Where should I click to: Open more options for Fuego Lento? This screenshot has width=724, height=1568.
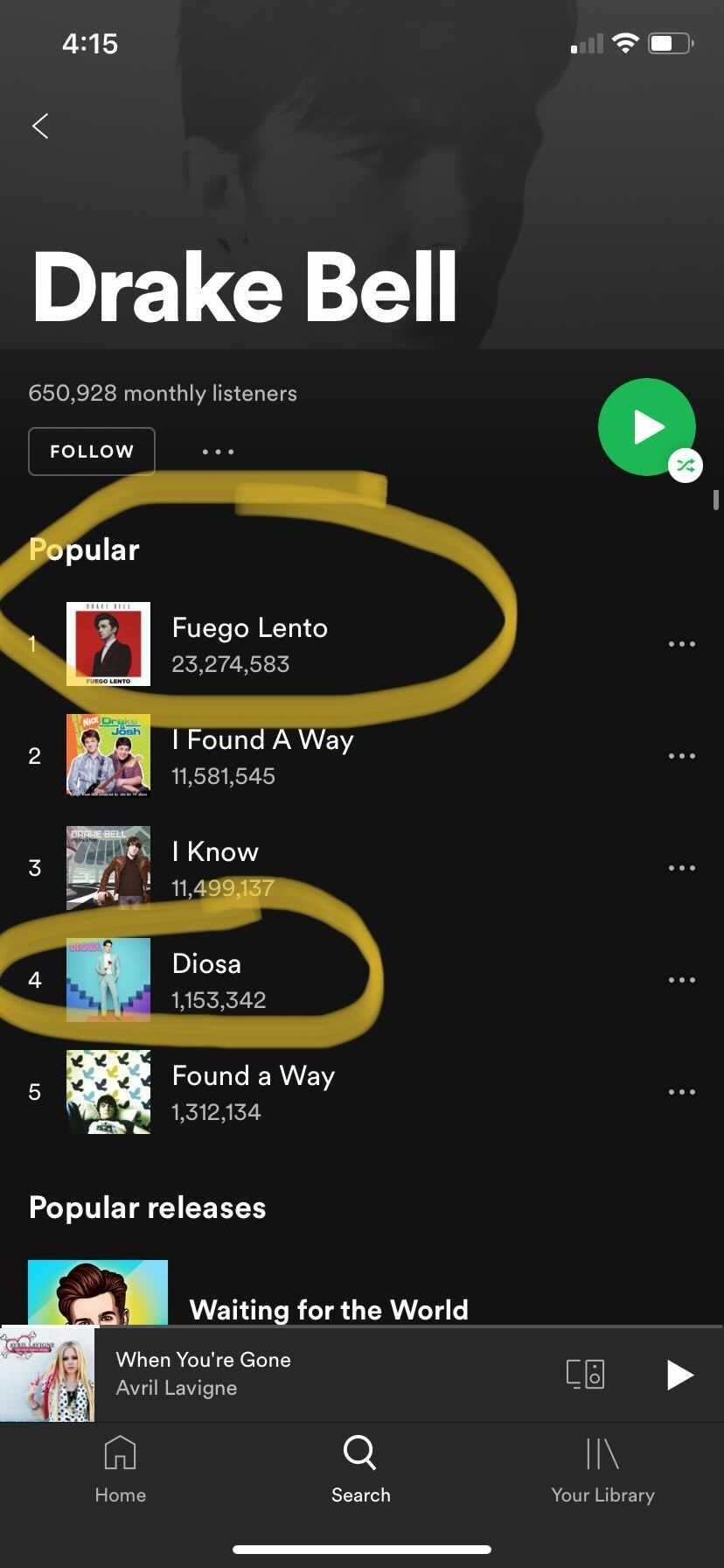682,644
